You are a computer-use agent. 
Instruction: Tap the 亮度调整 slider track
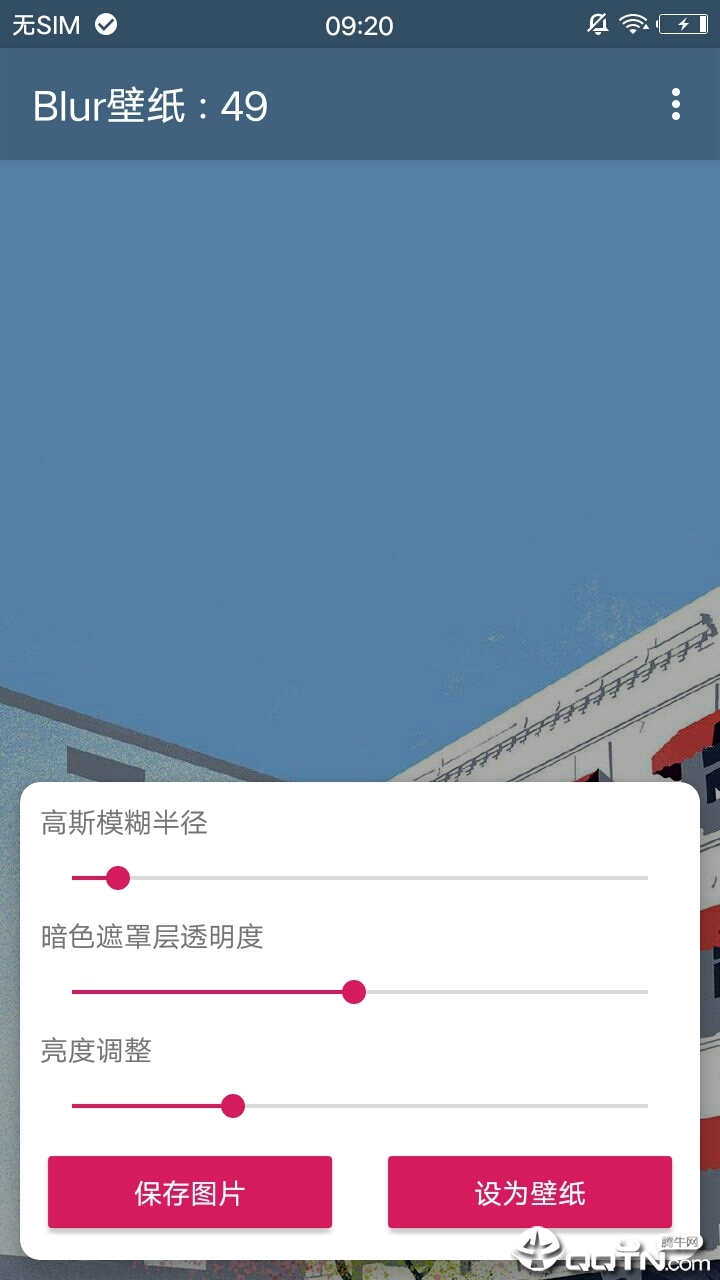360,1106
